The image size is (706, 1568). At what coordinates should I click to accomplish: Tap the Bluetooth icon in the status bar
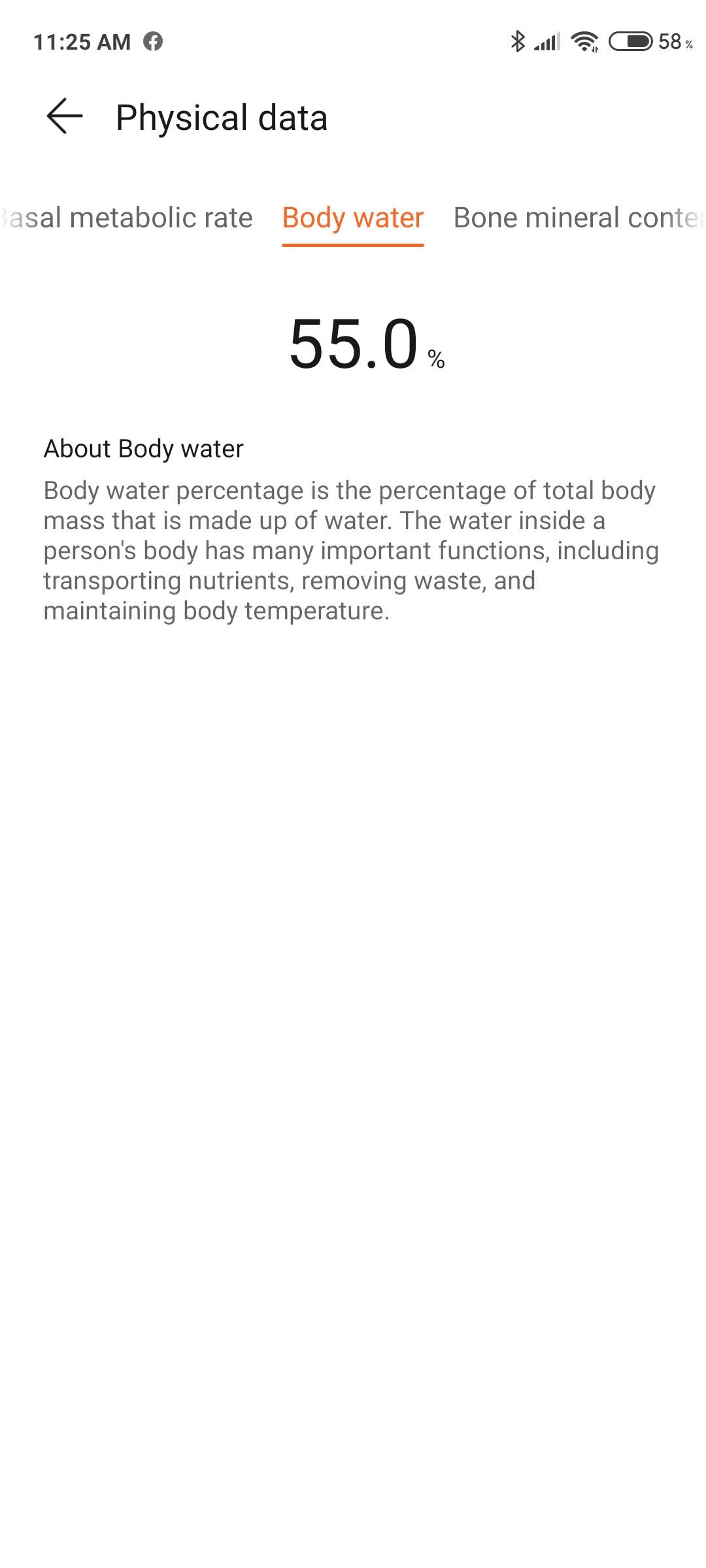tap(518, 41)
